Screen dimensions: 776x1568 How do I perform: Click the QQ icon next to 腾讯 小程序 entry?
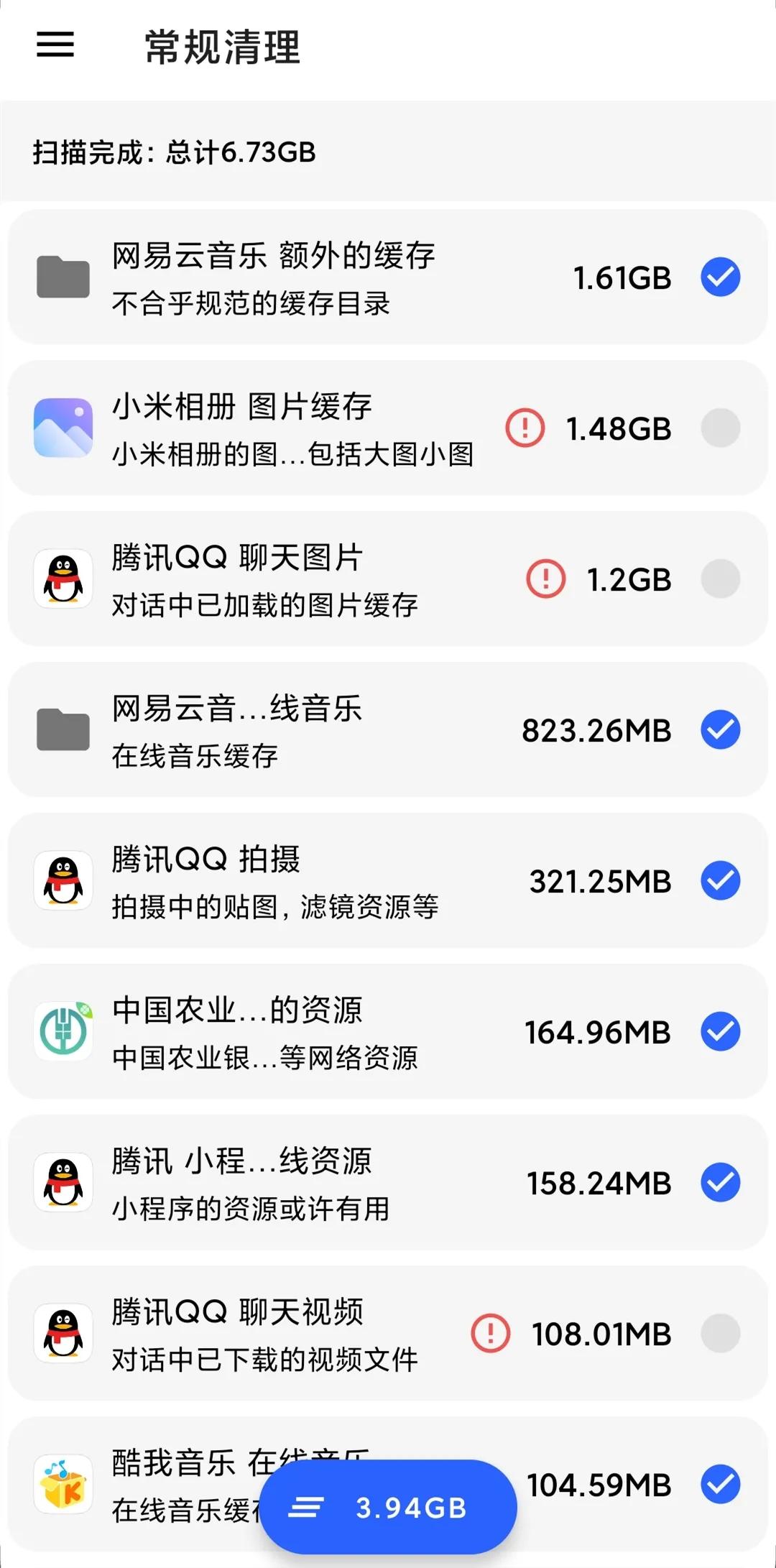pos(63,1182)
